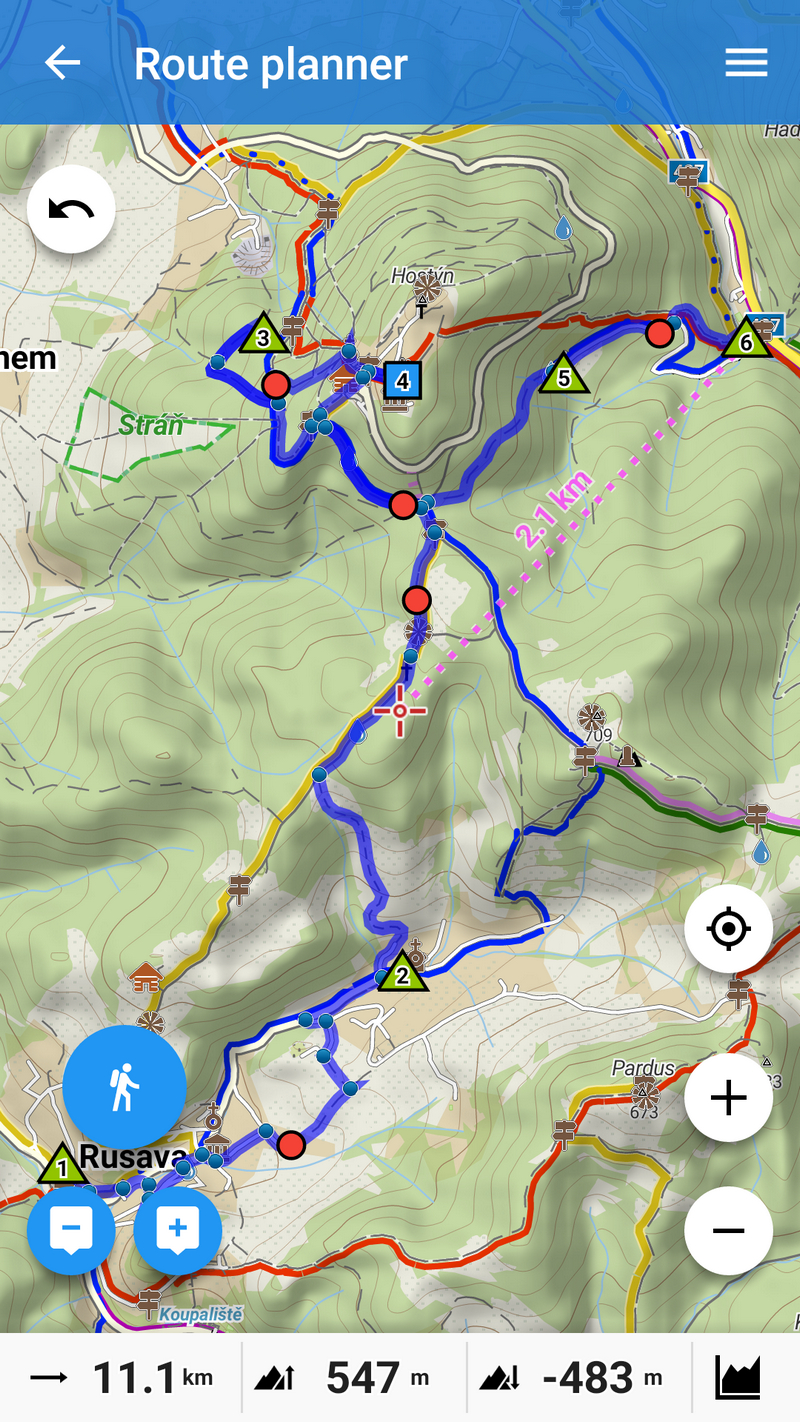Undo the last route change
This screenshot has width=800, height=1422.
click(71, 209)
